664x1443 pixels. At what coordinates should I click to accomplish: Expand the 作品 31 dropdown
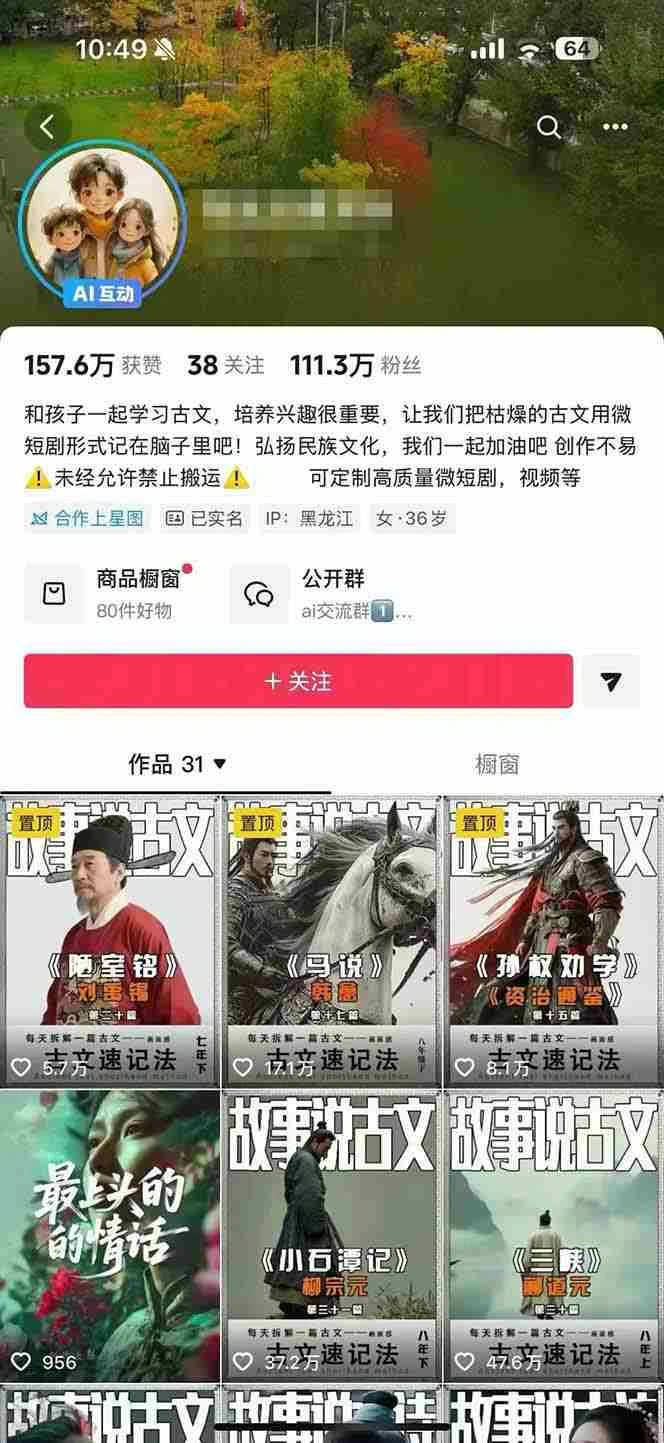[177, 765]
